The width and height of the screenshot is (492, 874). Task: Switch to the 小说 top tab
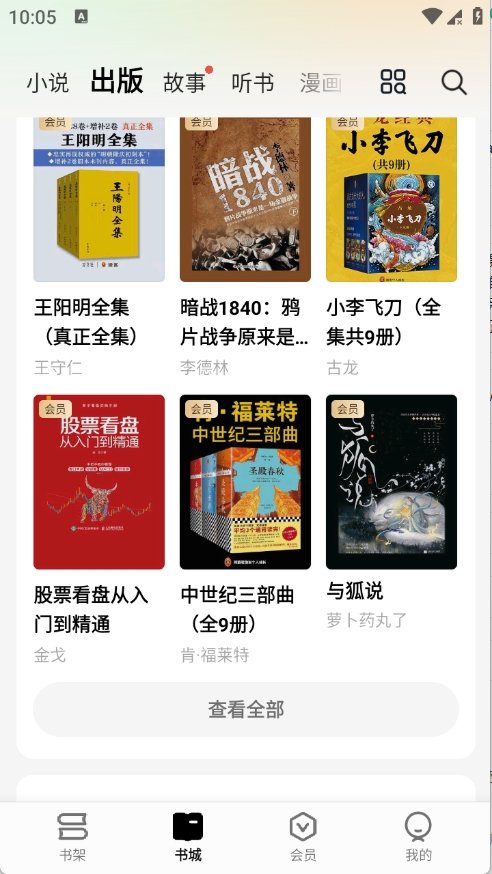48,83
